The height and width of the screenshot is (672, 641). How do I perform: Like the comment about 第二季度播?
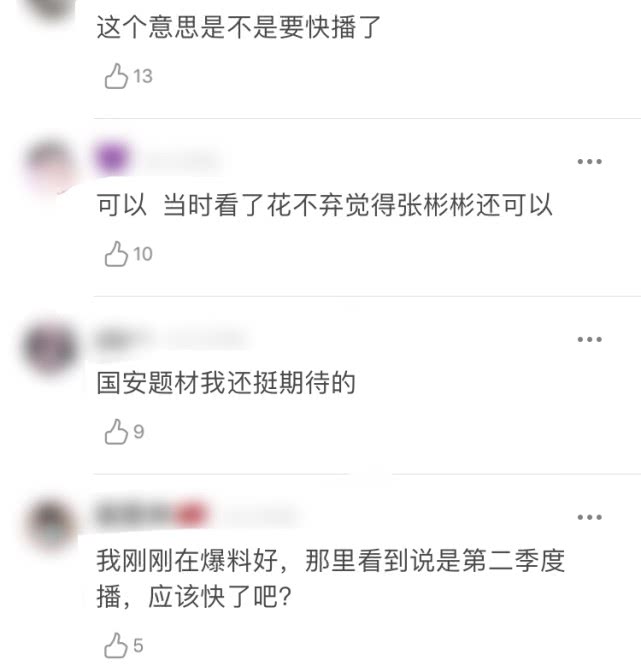click(x=117, y=644)
